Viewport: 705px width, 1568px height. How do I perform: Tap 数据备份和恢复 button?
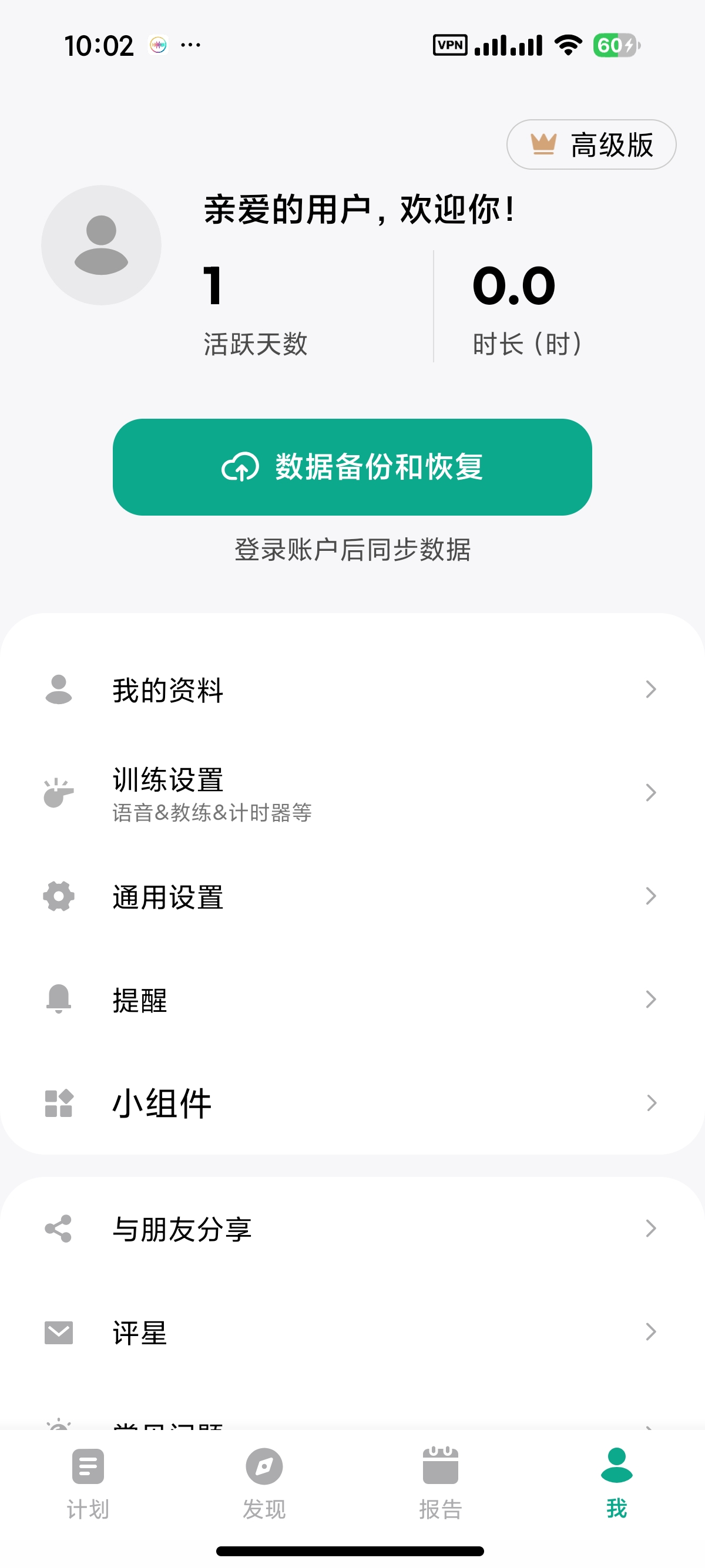click(352, 467)
